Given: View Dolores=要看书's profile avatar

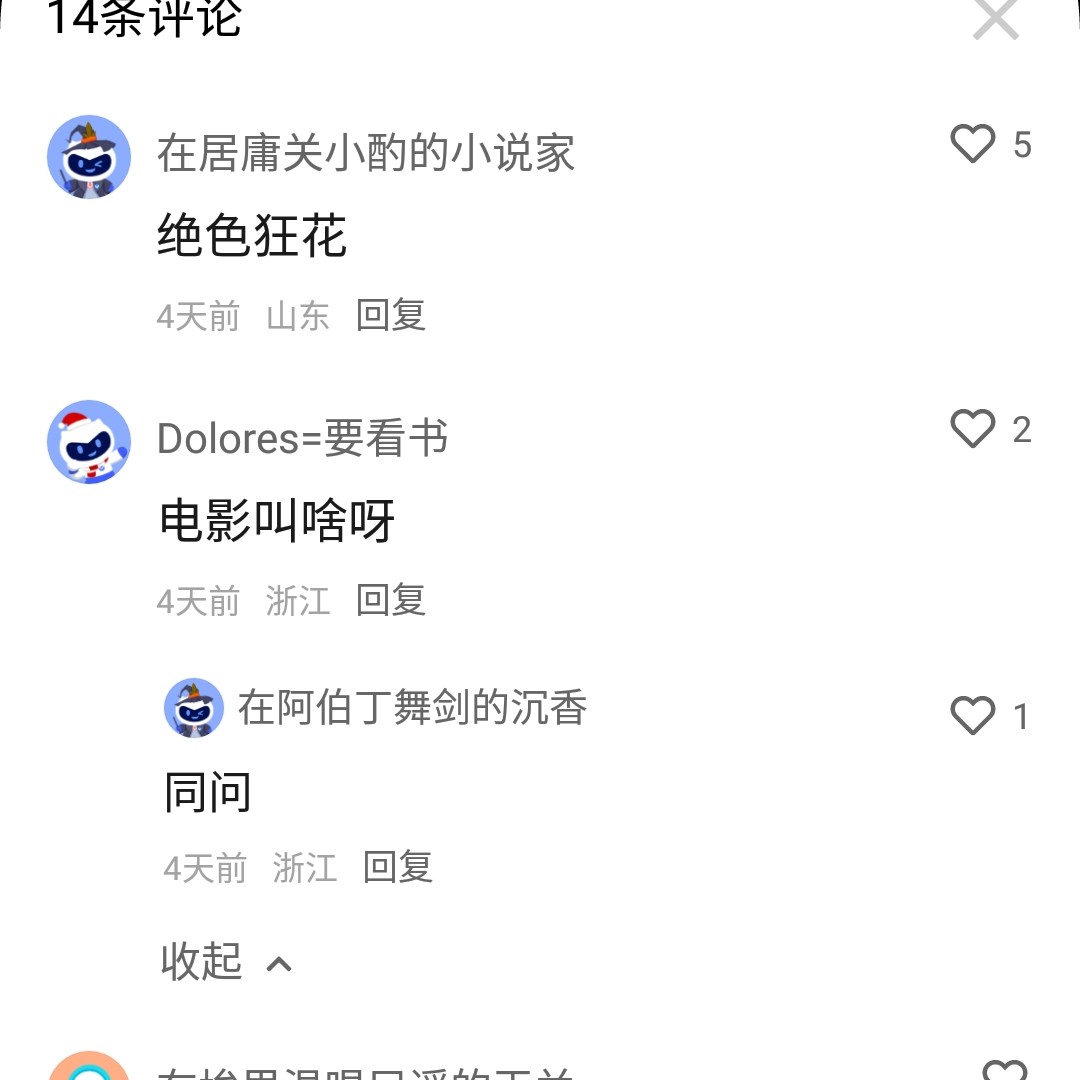Looking at the screenshot, I should tap(89, 442).
